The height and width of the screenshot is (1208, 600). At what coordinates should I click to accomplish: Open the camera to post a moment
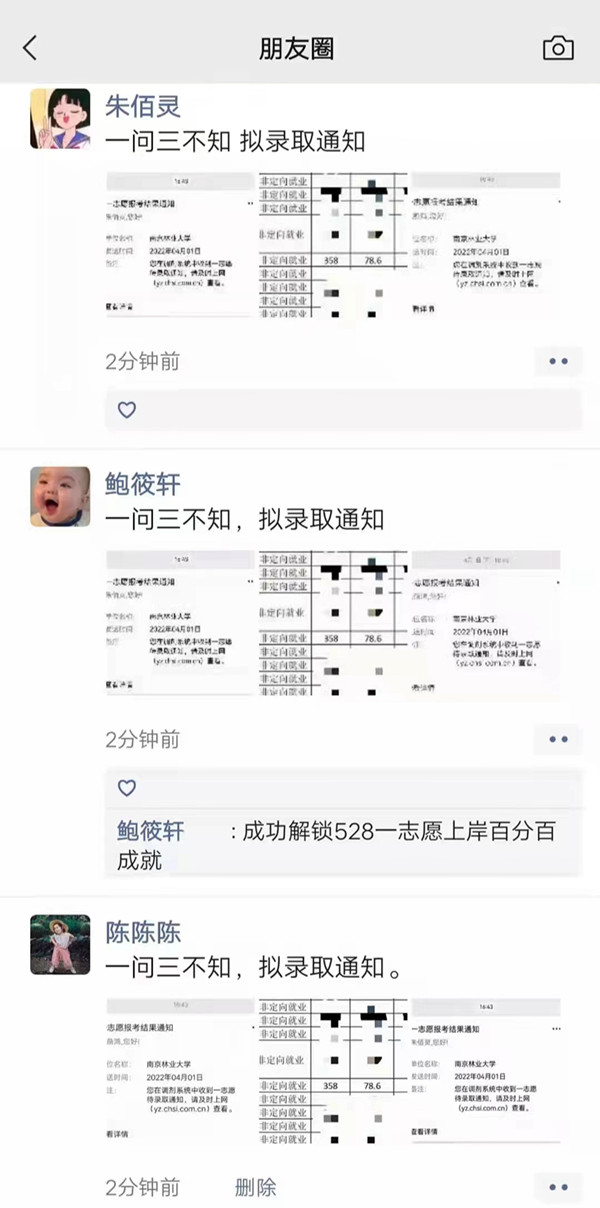click(558, 47)
